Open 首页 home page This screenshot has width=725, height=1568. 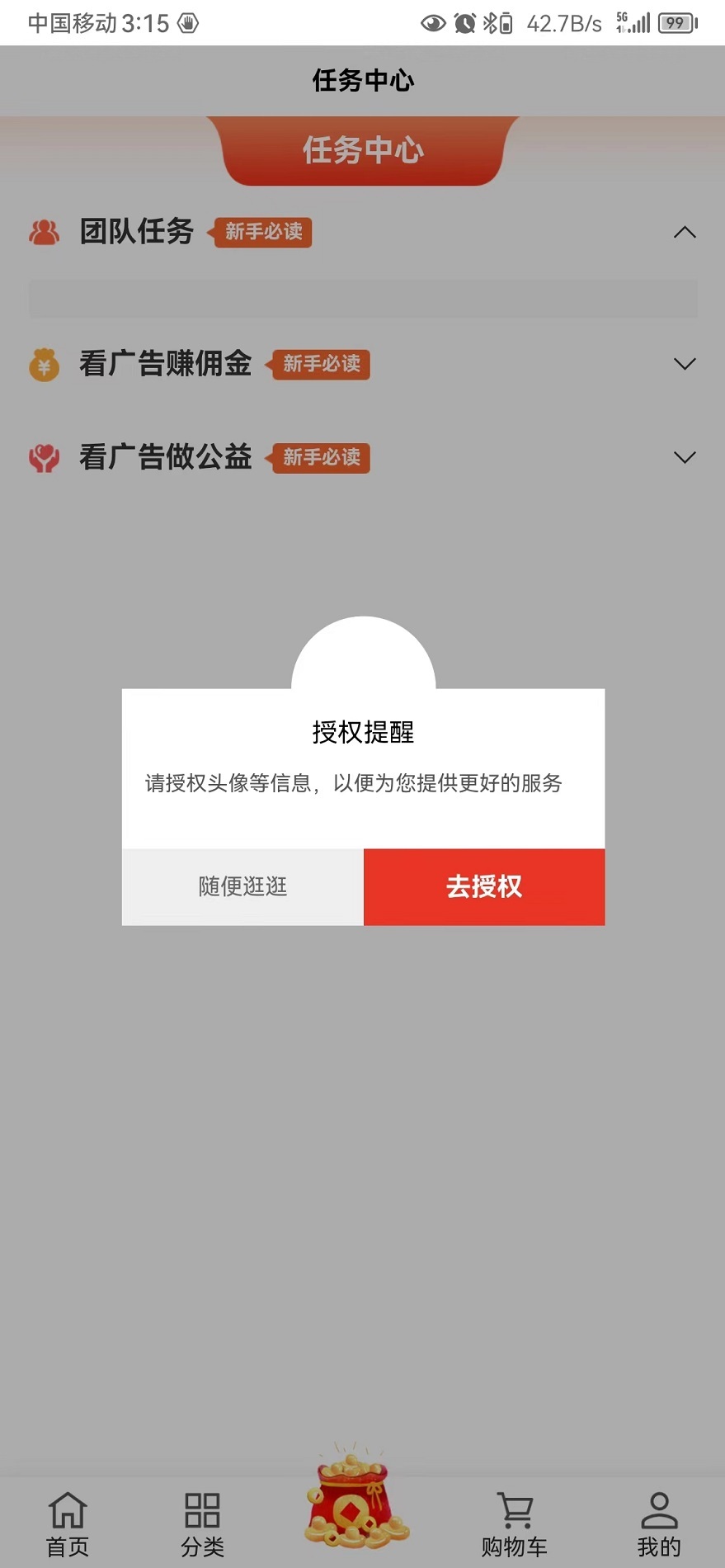click(x=68, y=1523)
